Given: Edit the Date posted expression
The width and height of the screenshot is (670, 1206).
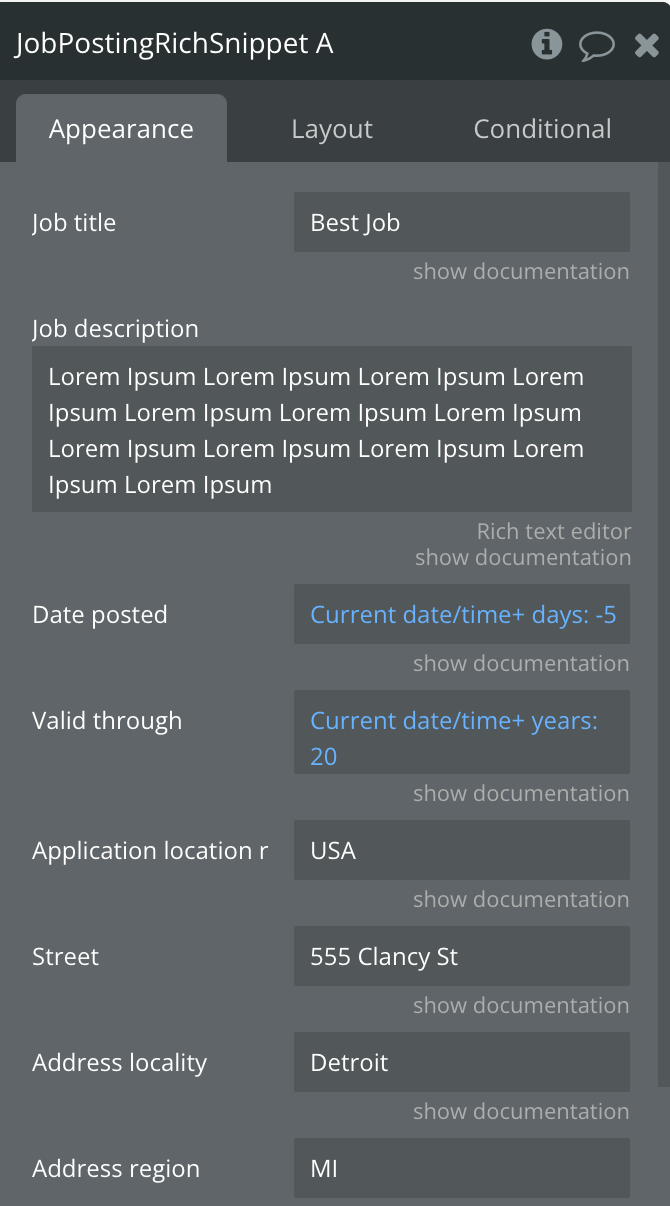Looking at the screenshot, I should coord(461,614).
